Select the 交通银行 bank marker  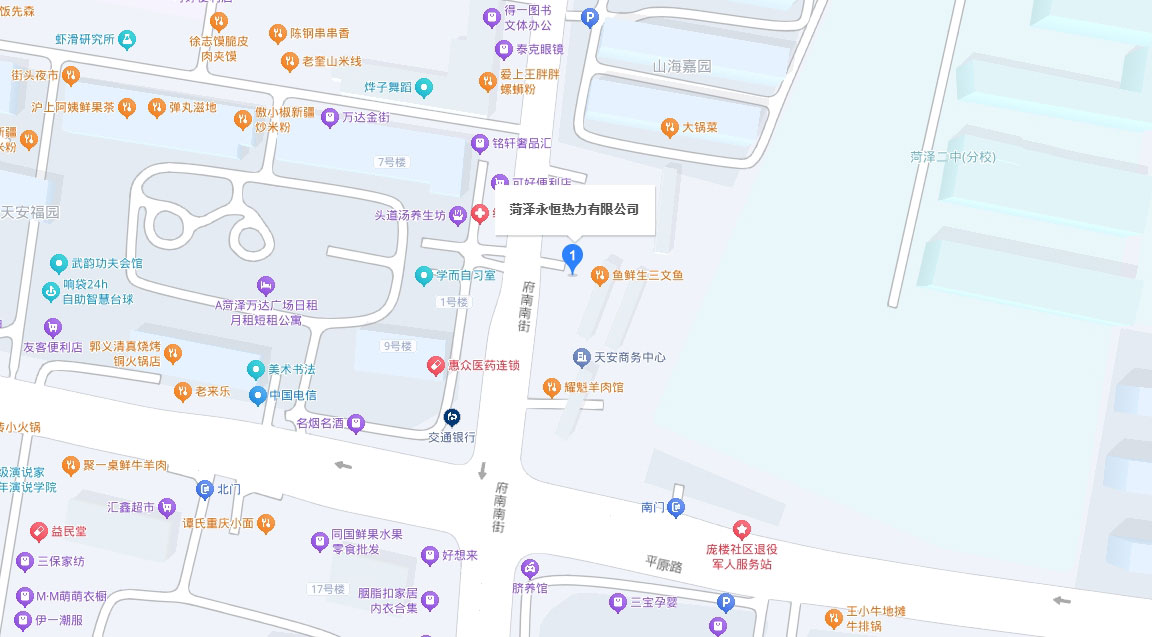[x=452, y=417]
